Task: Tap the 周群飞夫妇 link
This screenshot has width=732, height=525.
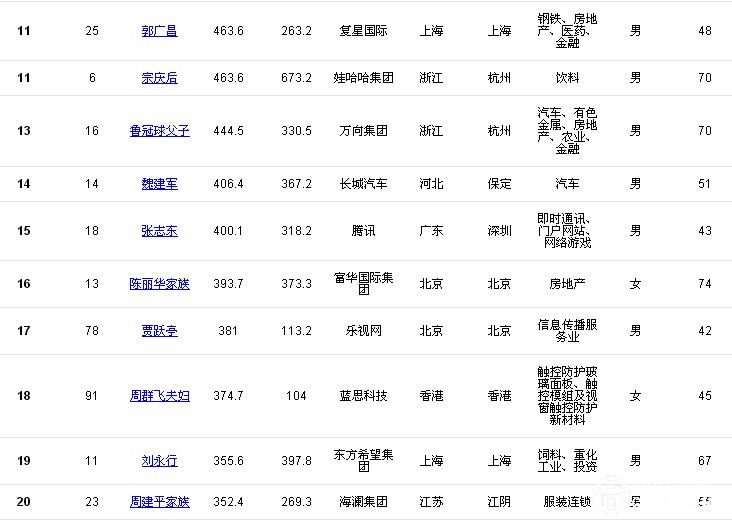Action: click(159, 396)
